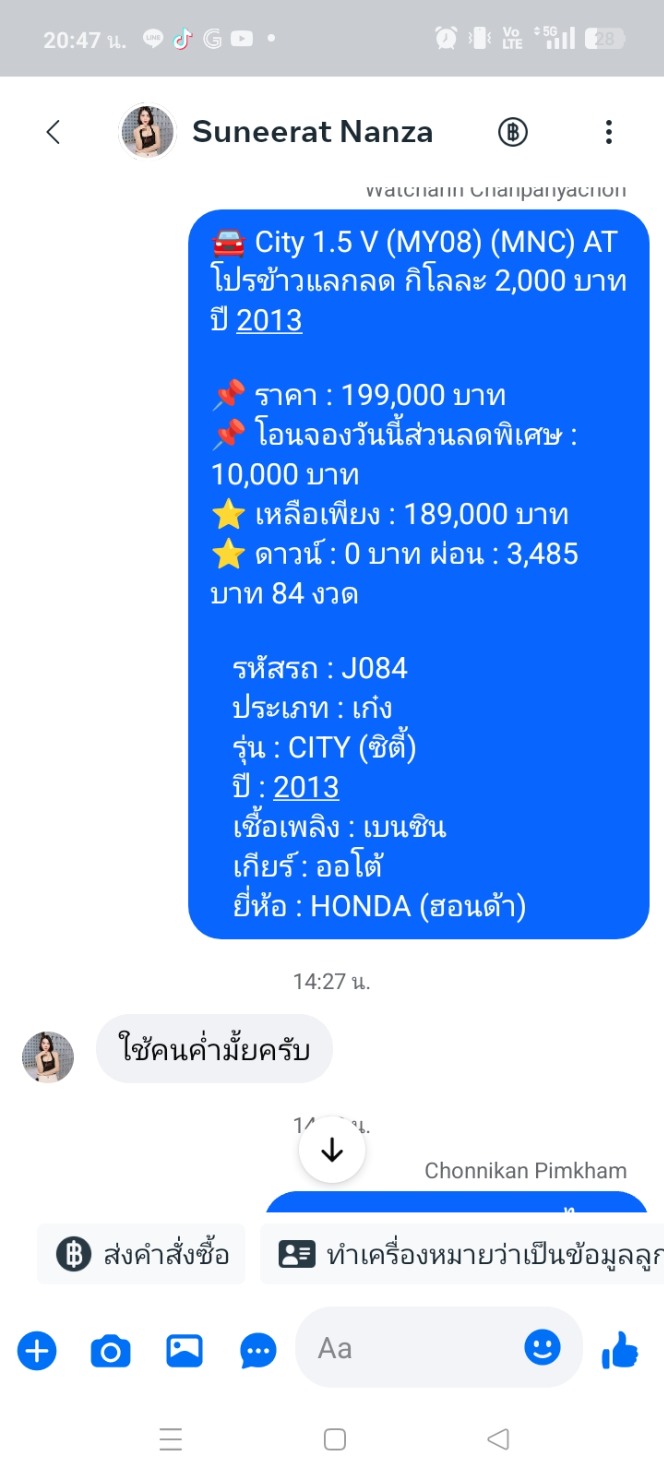
Task: Tap Suneerat's avatar beside ใช้คนค่ำมั้ยครับ
Action: pyautogui.click(x=48, y=1057)
